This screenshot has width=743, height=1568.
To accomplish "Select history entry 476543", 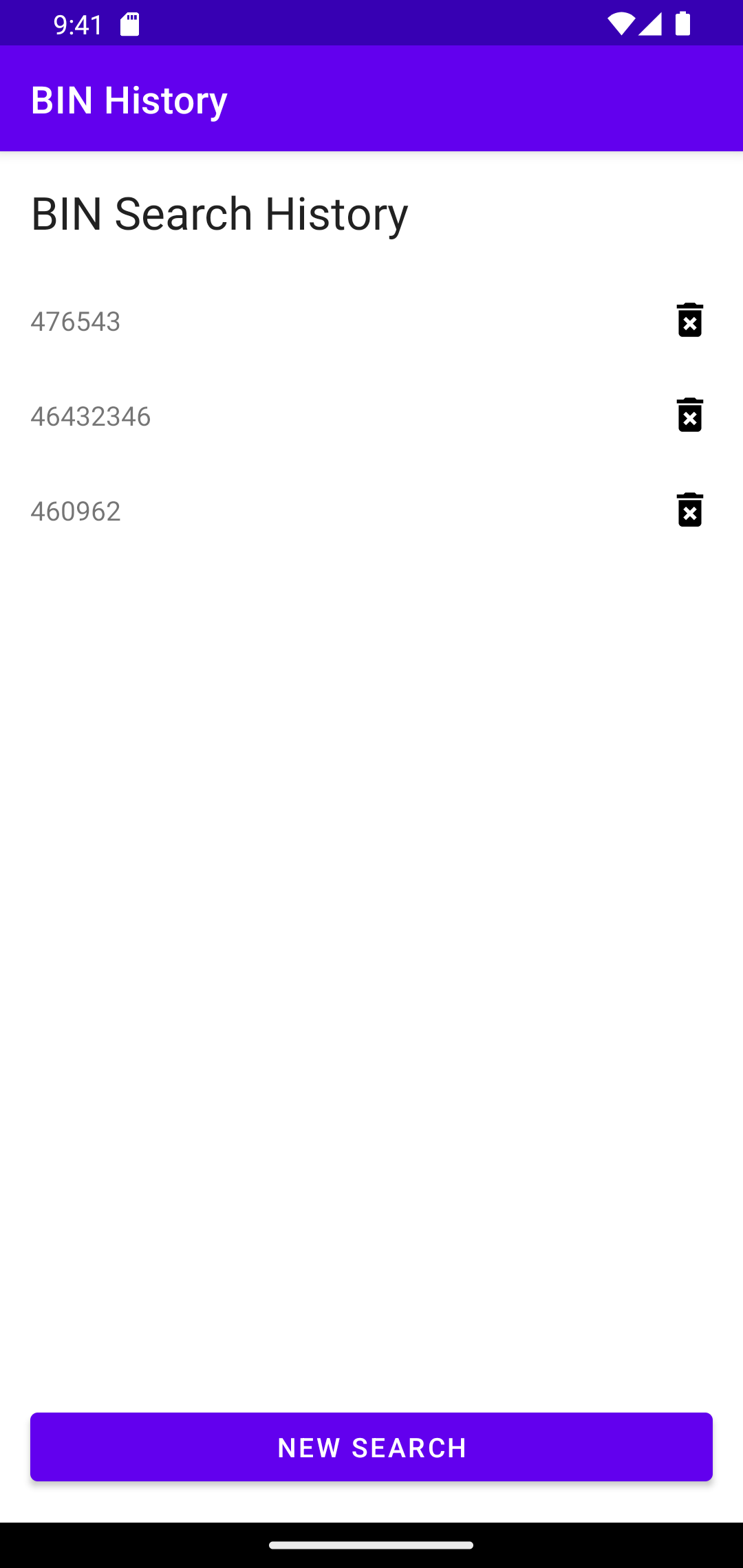I will [76, 320].
